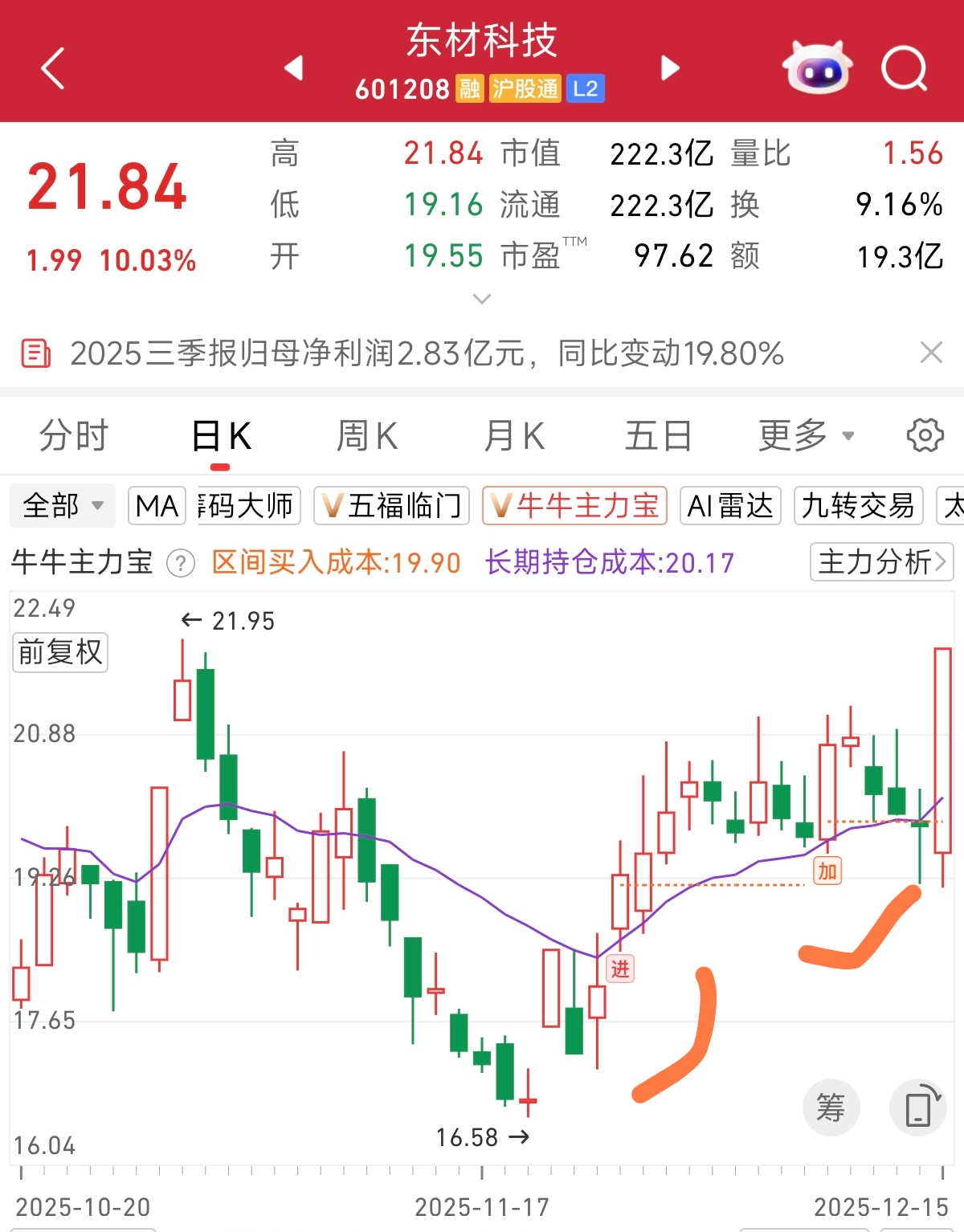Open the 2025三季报 news banner
This screenshot has width=964, height=1232.
[426, 353]
